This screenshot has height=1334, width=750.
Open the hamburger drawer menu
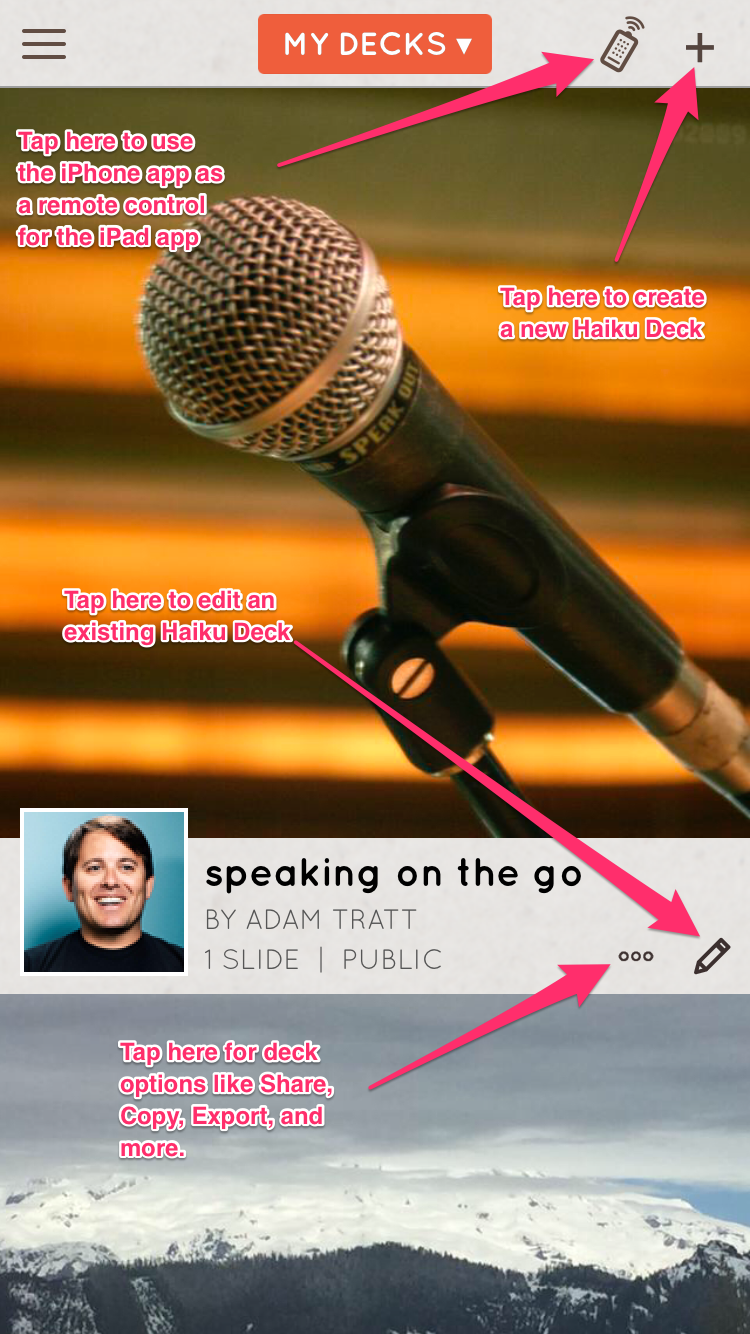tap(44, 44)
